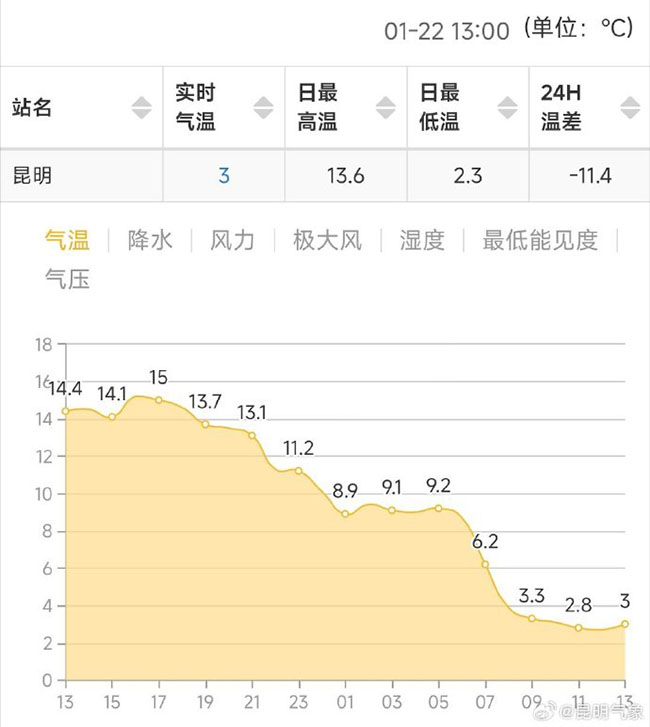Sort the table by 站名
This screenshot has width=650, height=727.
pyautogui.click(x=140, y=107)
